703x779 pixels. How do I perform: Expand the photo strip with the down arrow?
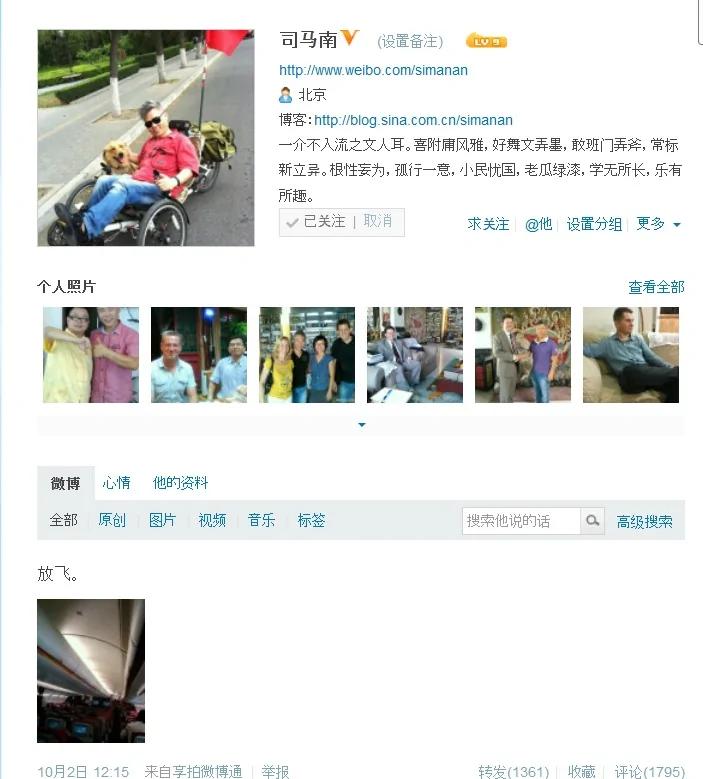(x=361, y=425)
